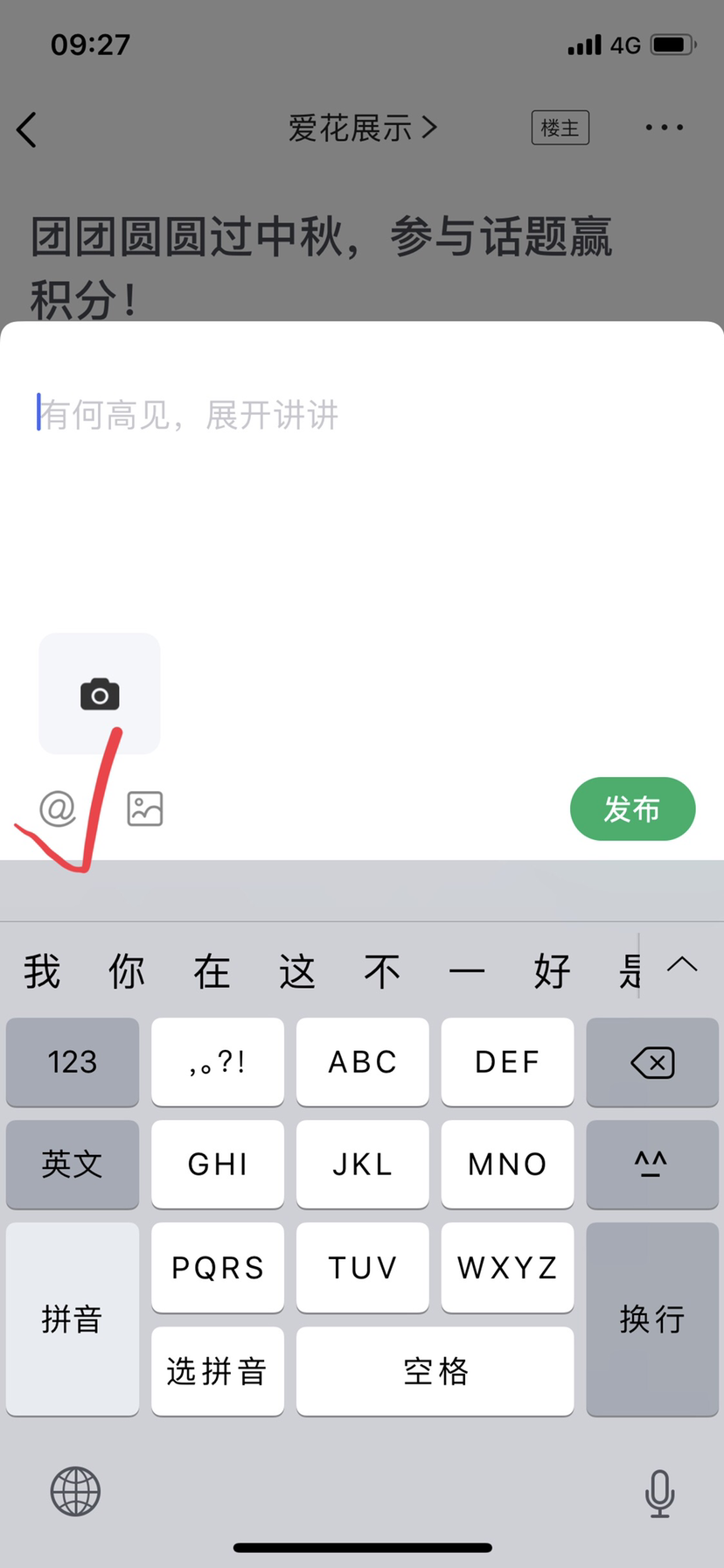Tap the camera tile to add photo
This screenshot has height=1568, width=724.
(100, 694)
